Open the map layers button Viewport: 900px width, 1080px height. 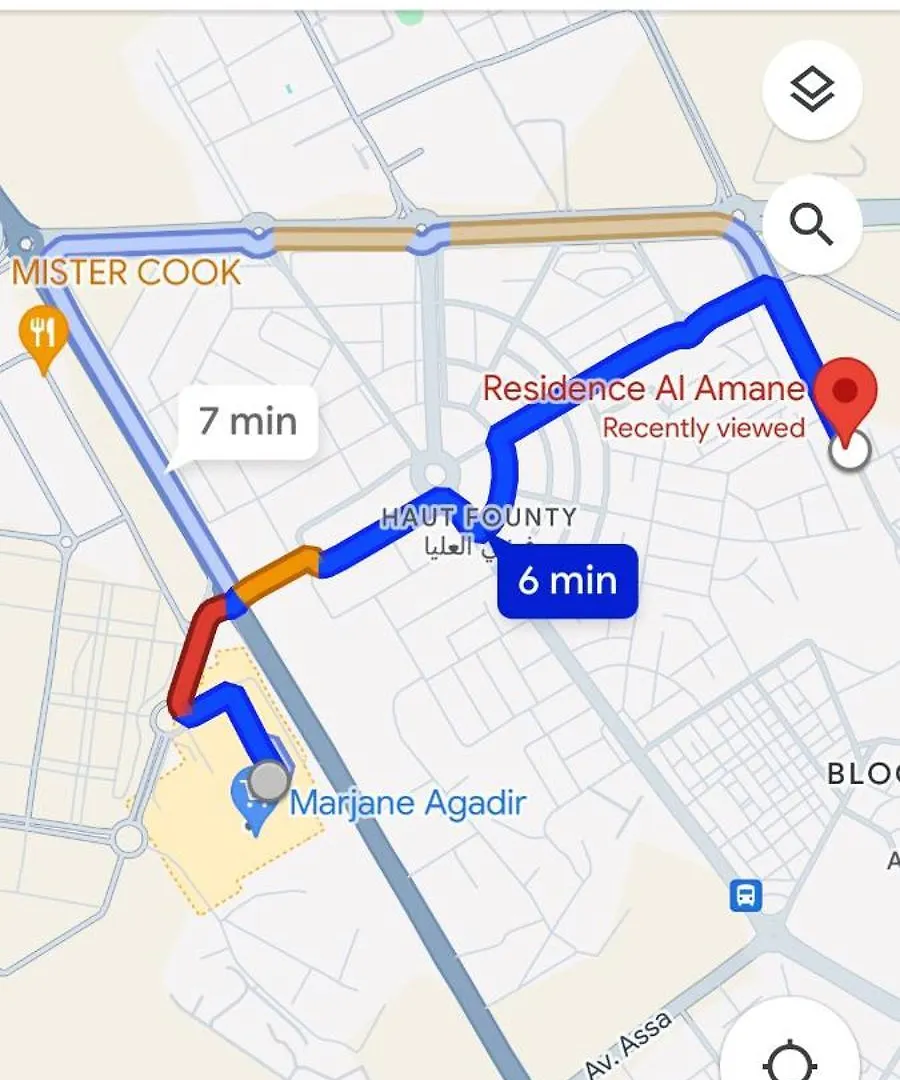tap(812, 91)
